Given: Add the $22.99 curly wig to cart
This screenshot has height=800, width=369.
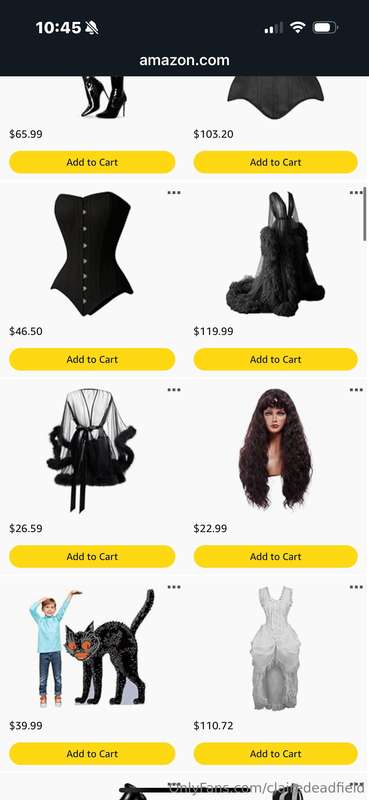Looking at the screenshot, I should pyautogui.click(x=276, y=557).
